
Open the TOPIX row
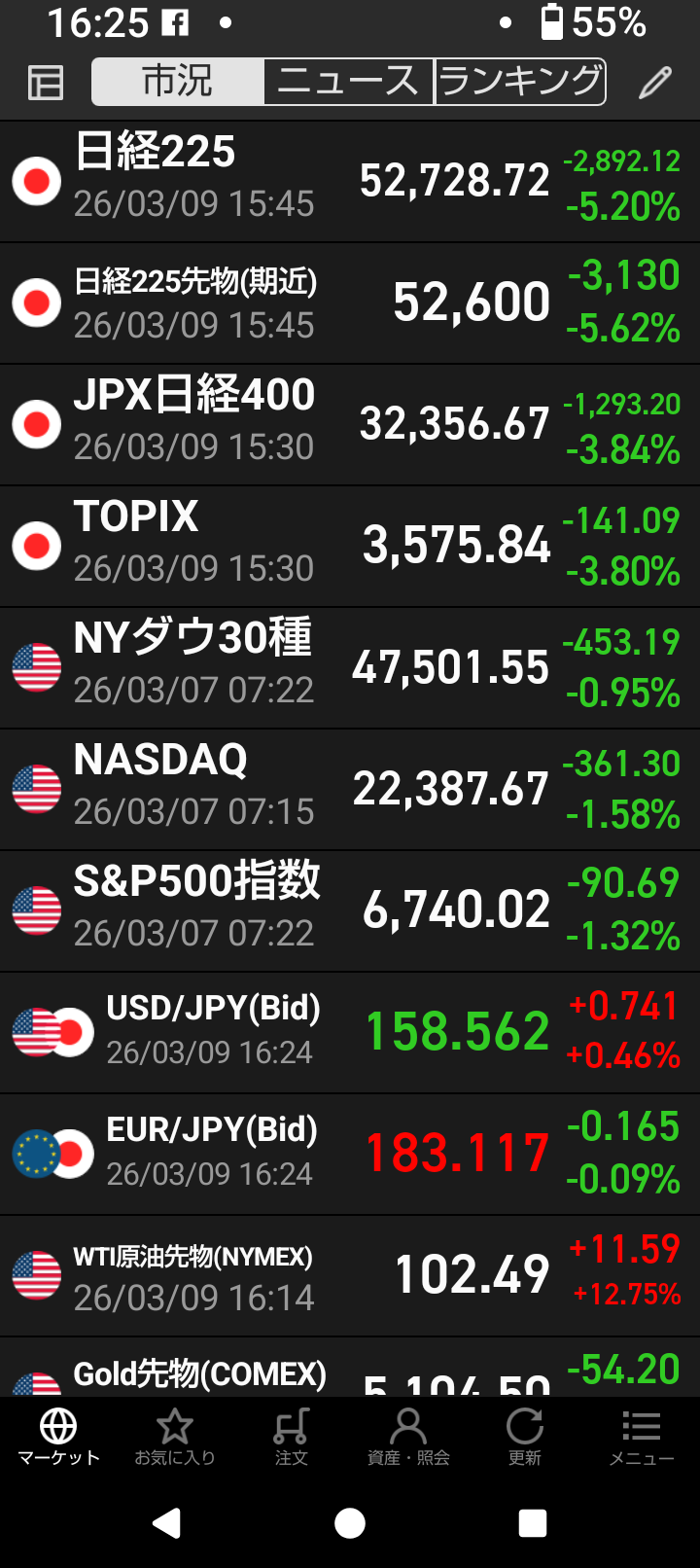pos(350,546)
